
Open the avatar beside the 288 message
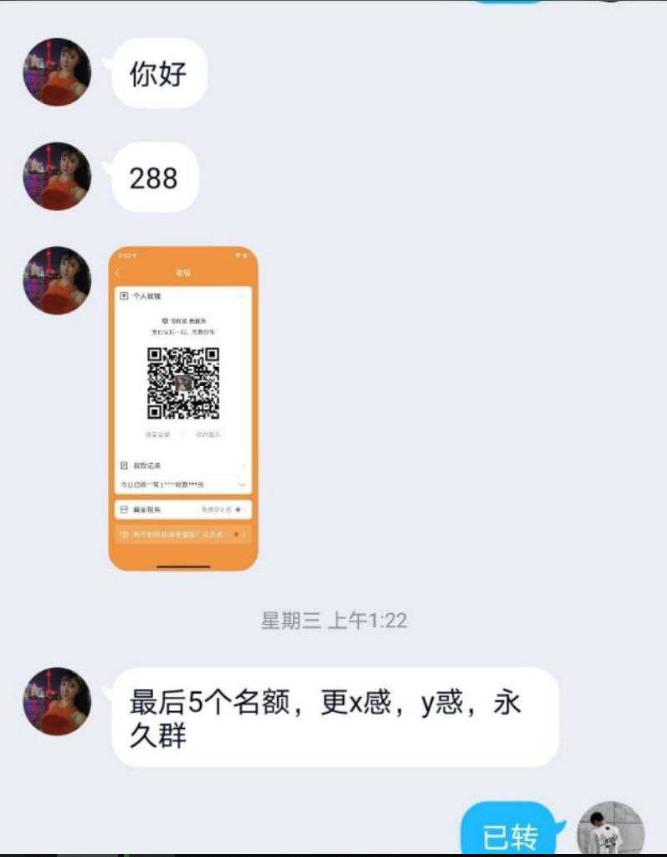[x=57, y=177]
